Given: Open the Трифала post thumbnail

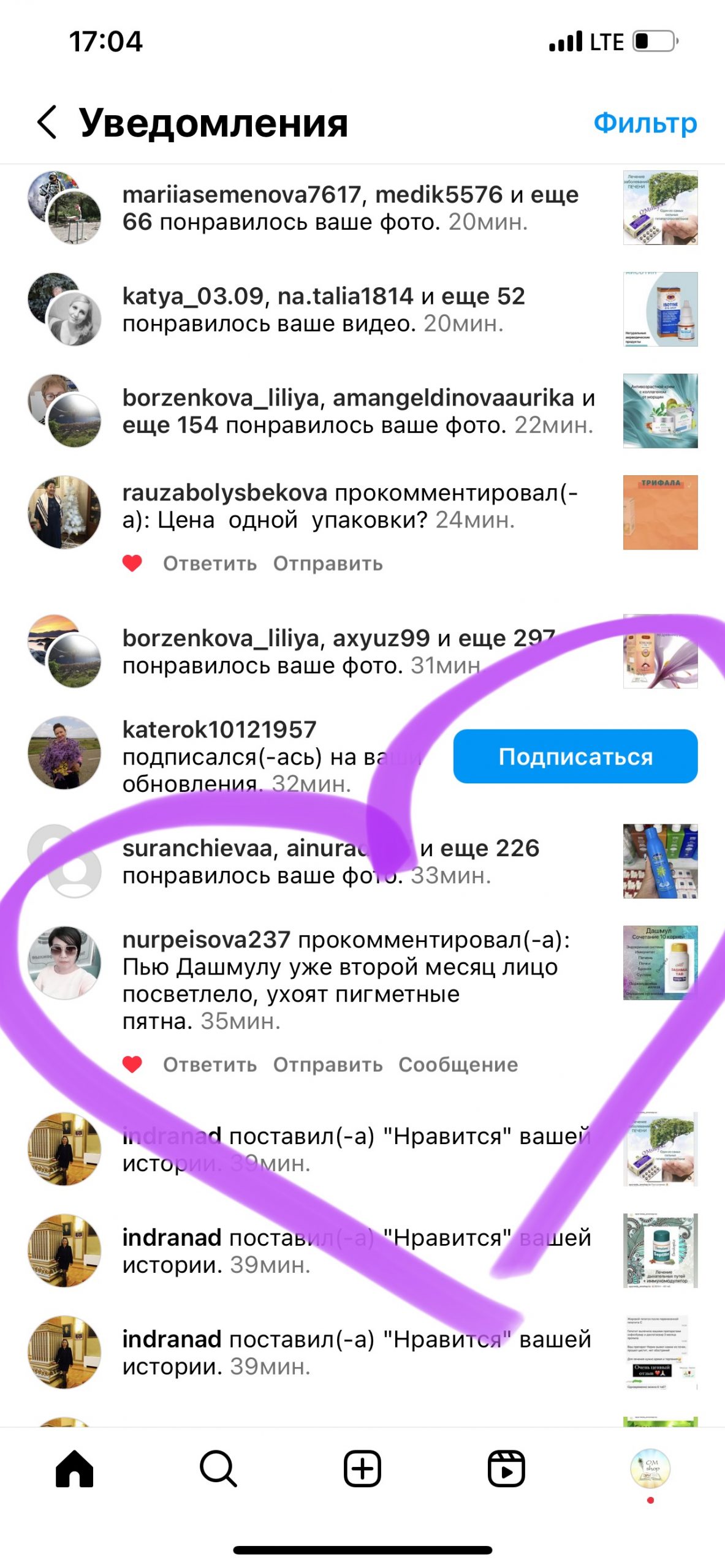Looking at the screenshot, I should click(x=660, y=512).
